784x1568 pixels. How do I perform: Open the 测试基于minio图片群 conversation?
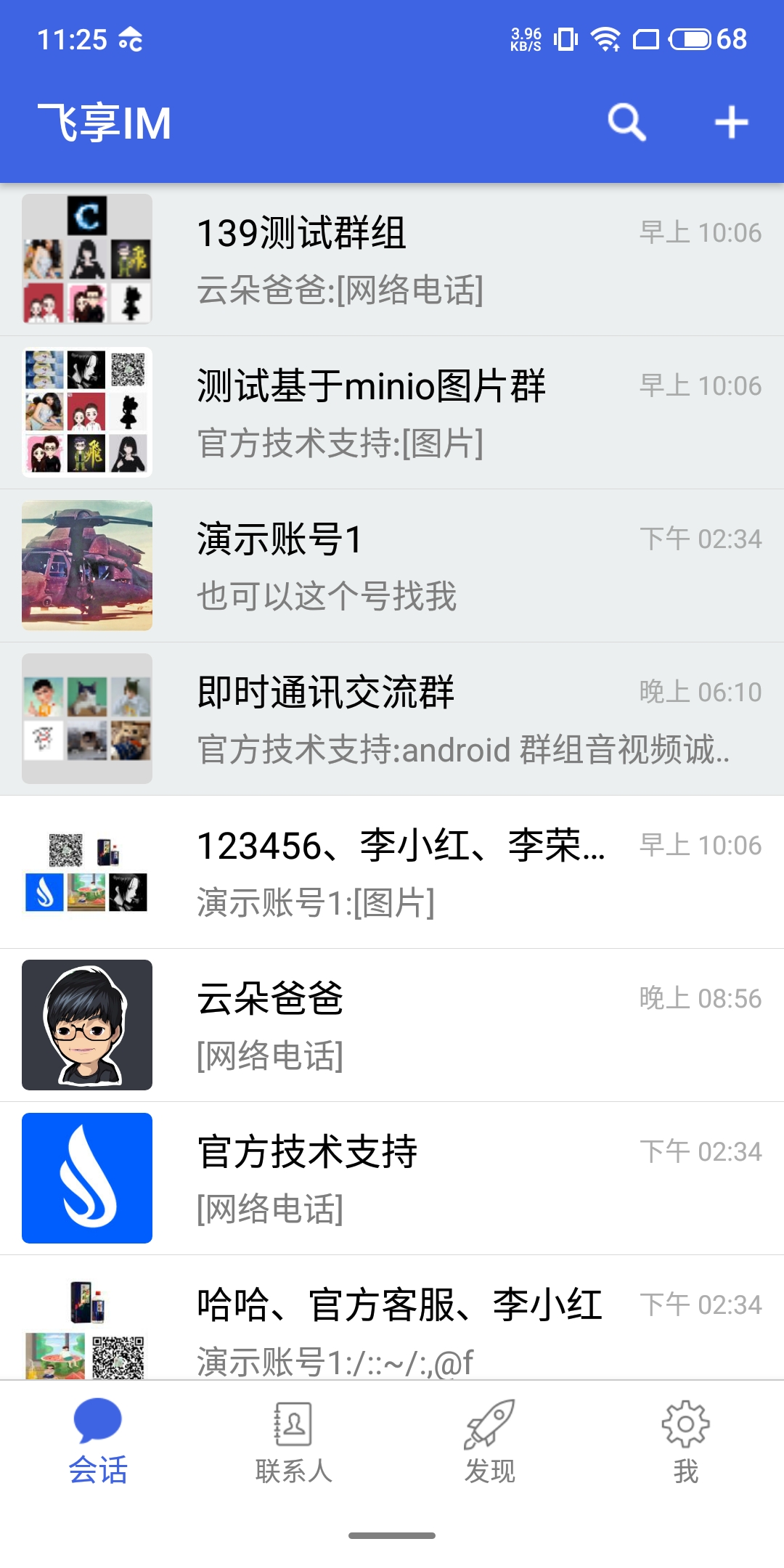pos(392,412)
